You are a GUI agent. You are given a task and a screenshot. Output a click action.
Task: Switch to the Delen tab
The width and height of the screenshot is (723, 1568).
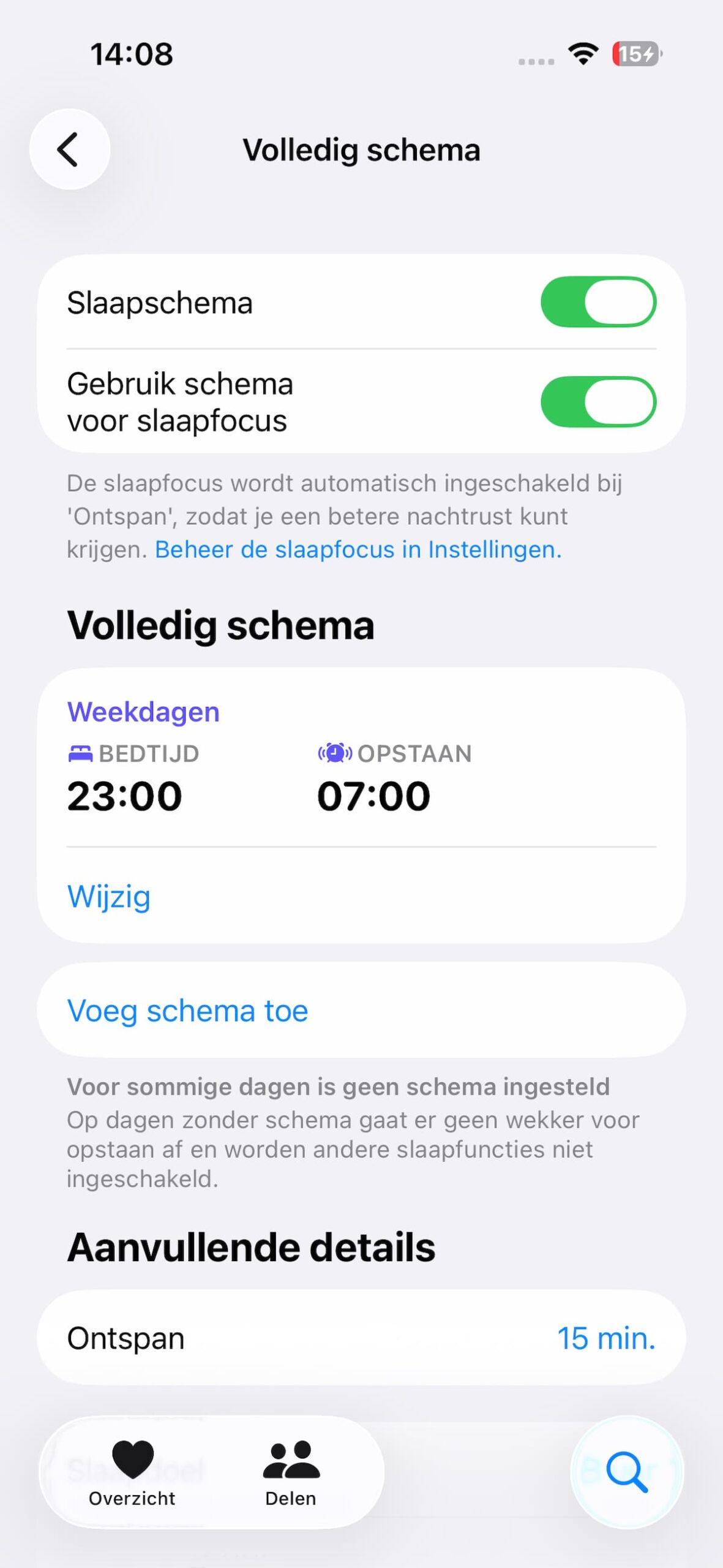[291, 1471]
